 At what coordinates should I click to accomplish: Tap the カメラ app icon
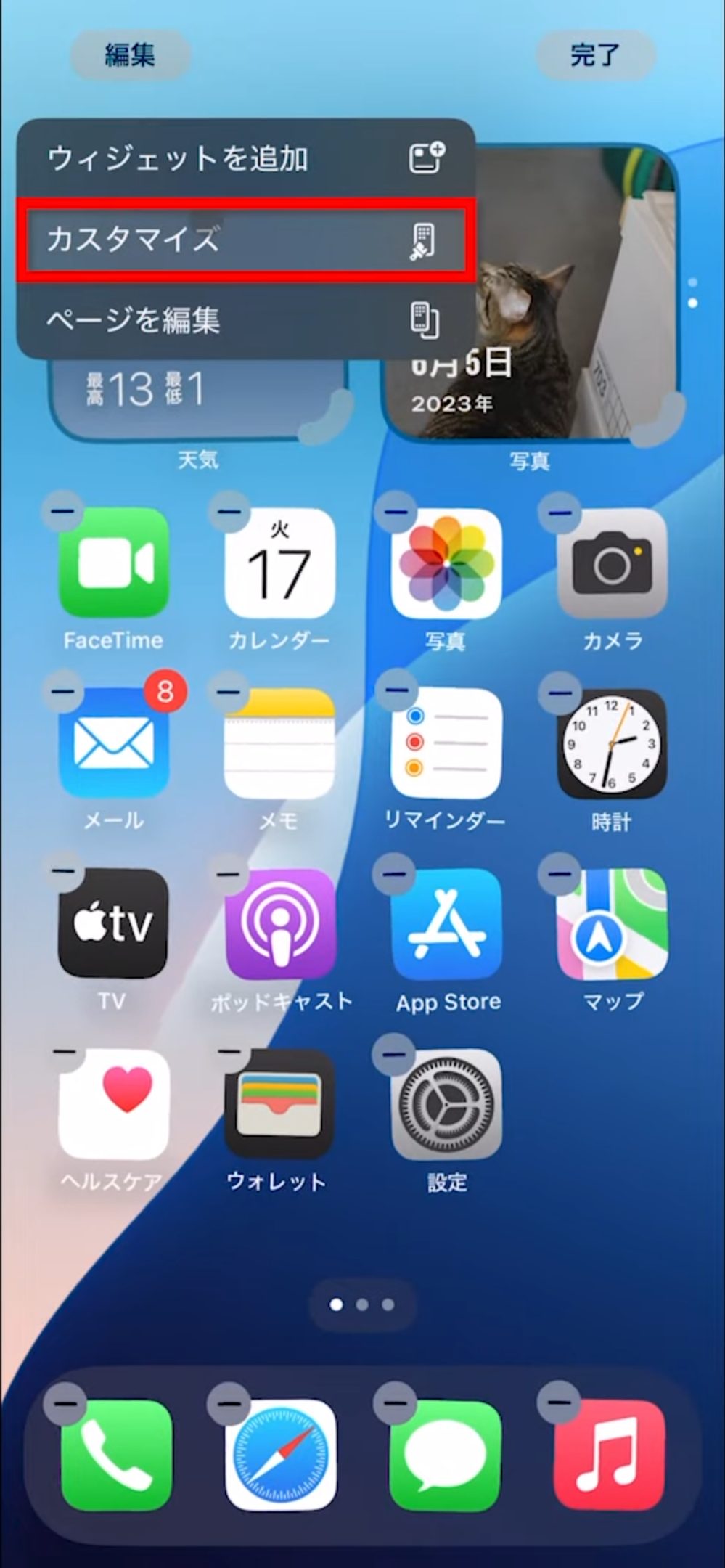612,563
